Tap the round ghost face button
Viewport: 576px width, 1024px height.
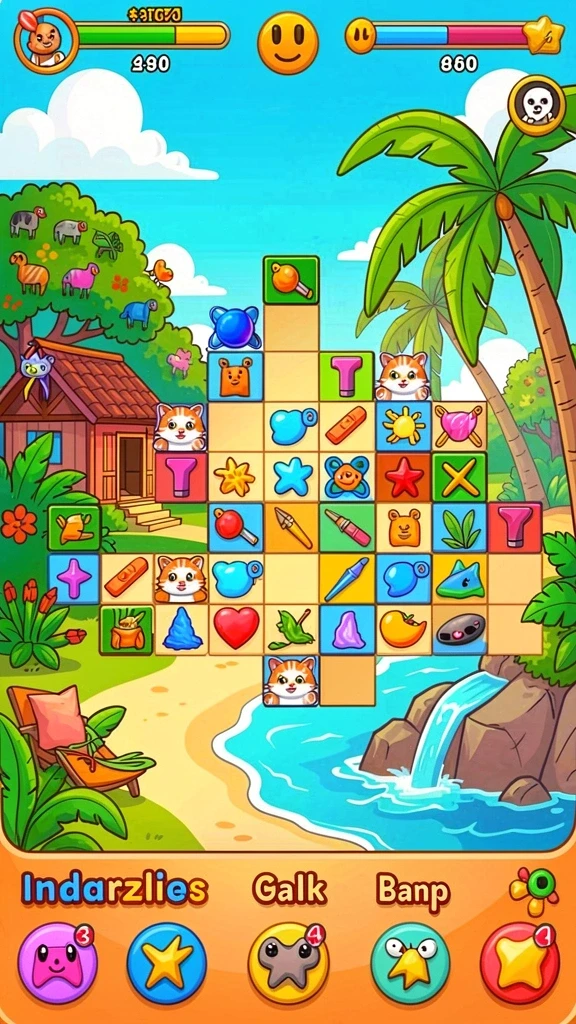[x=536, y=104]
